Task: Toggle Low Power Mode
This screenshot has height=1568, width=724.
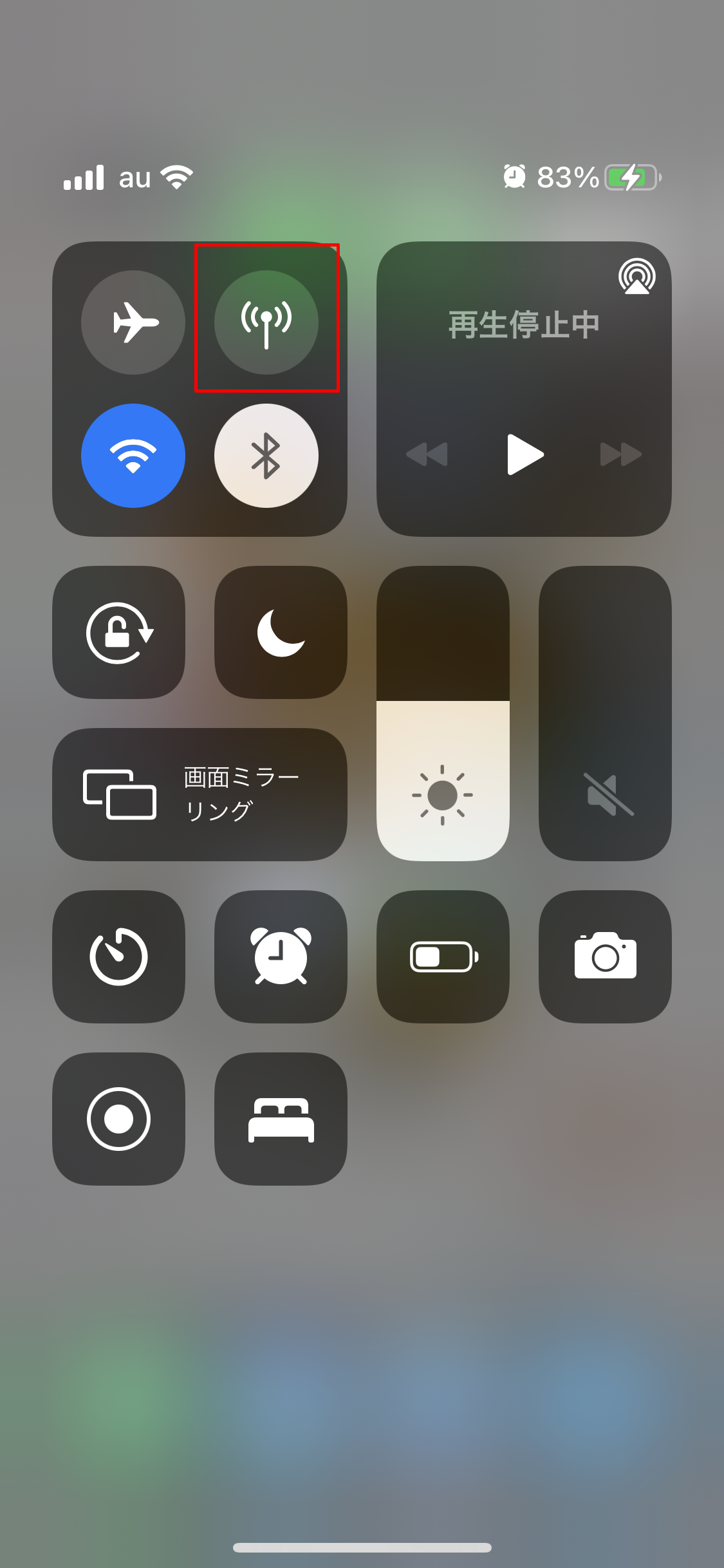Action: click(443, 957)
